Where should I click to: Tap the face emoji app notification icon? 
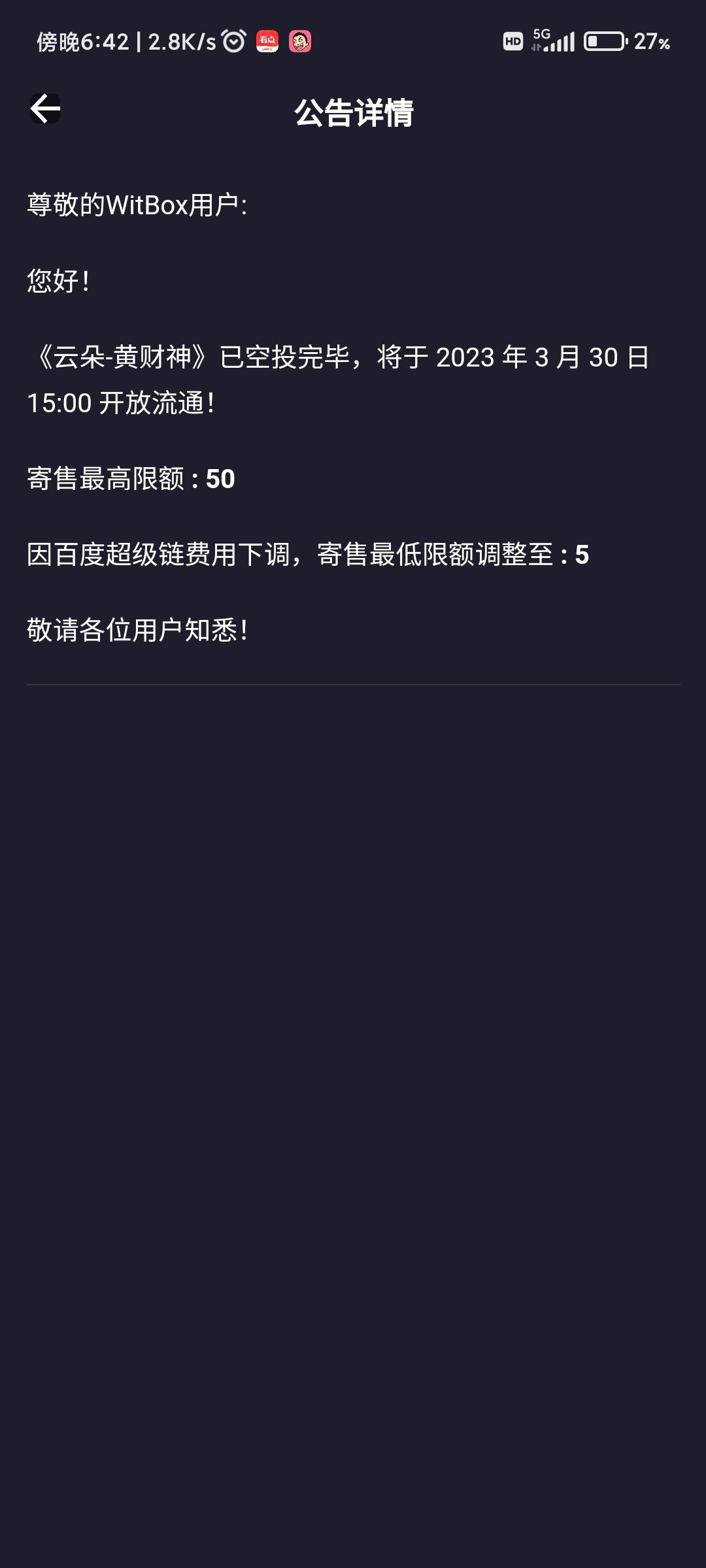point(301,41)
